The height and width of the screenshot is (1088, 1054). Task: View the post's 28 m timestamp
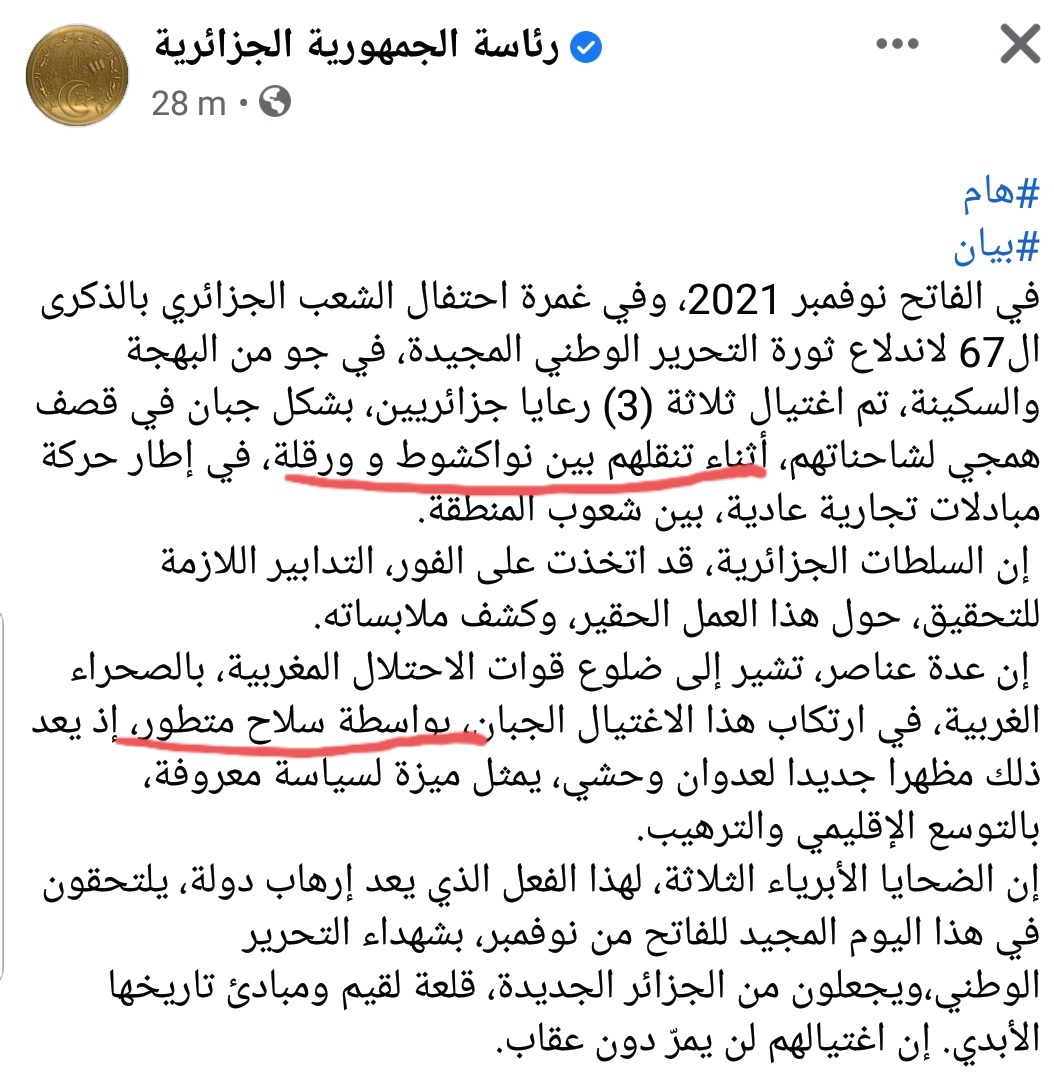pyautogui.click(x=188, y=102)
